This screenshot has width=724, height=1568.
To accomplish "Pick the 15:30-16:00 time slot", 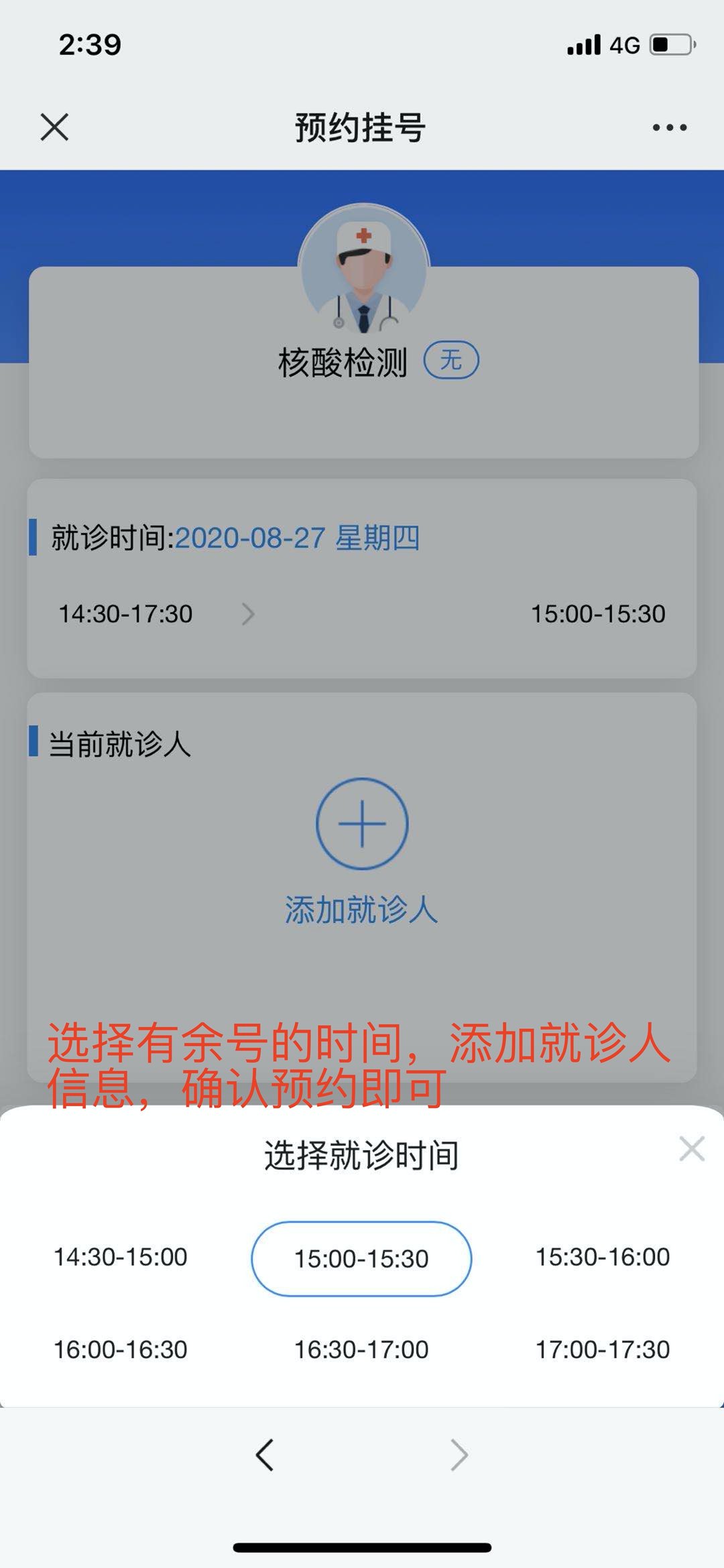I will tap(603, 1257).
